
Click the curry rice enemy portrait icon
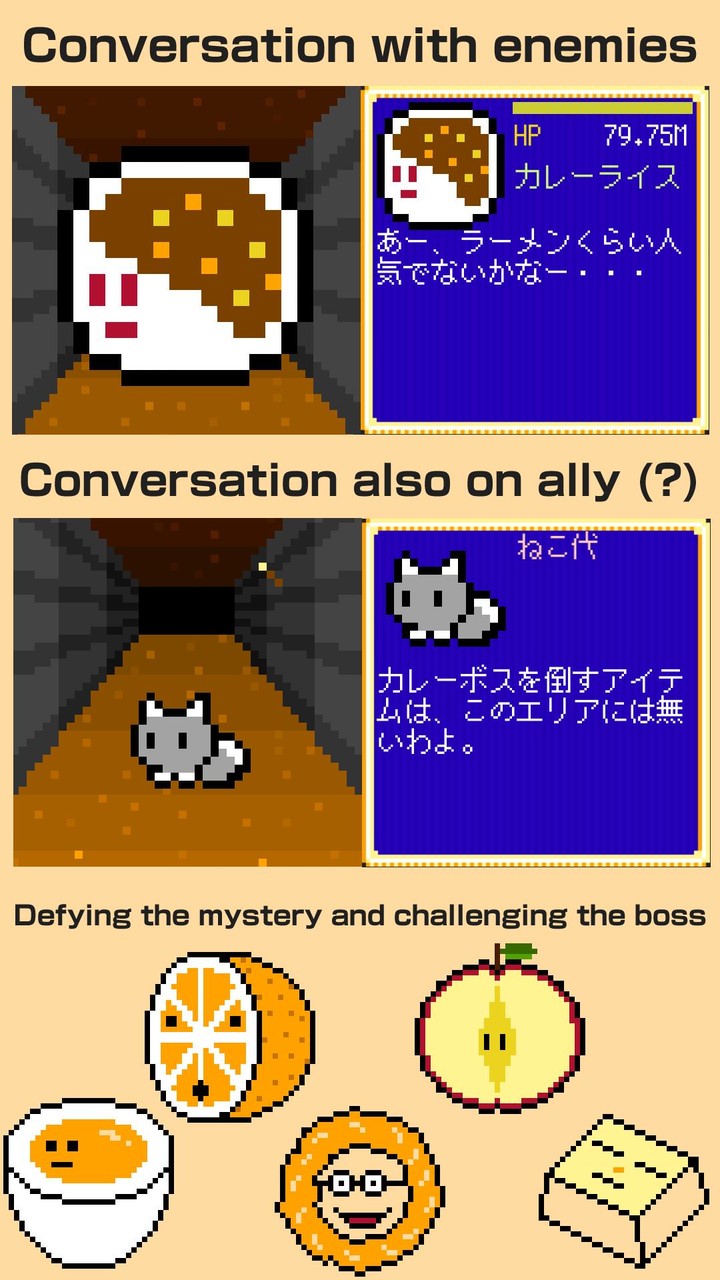click(440, 160)
